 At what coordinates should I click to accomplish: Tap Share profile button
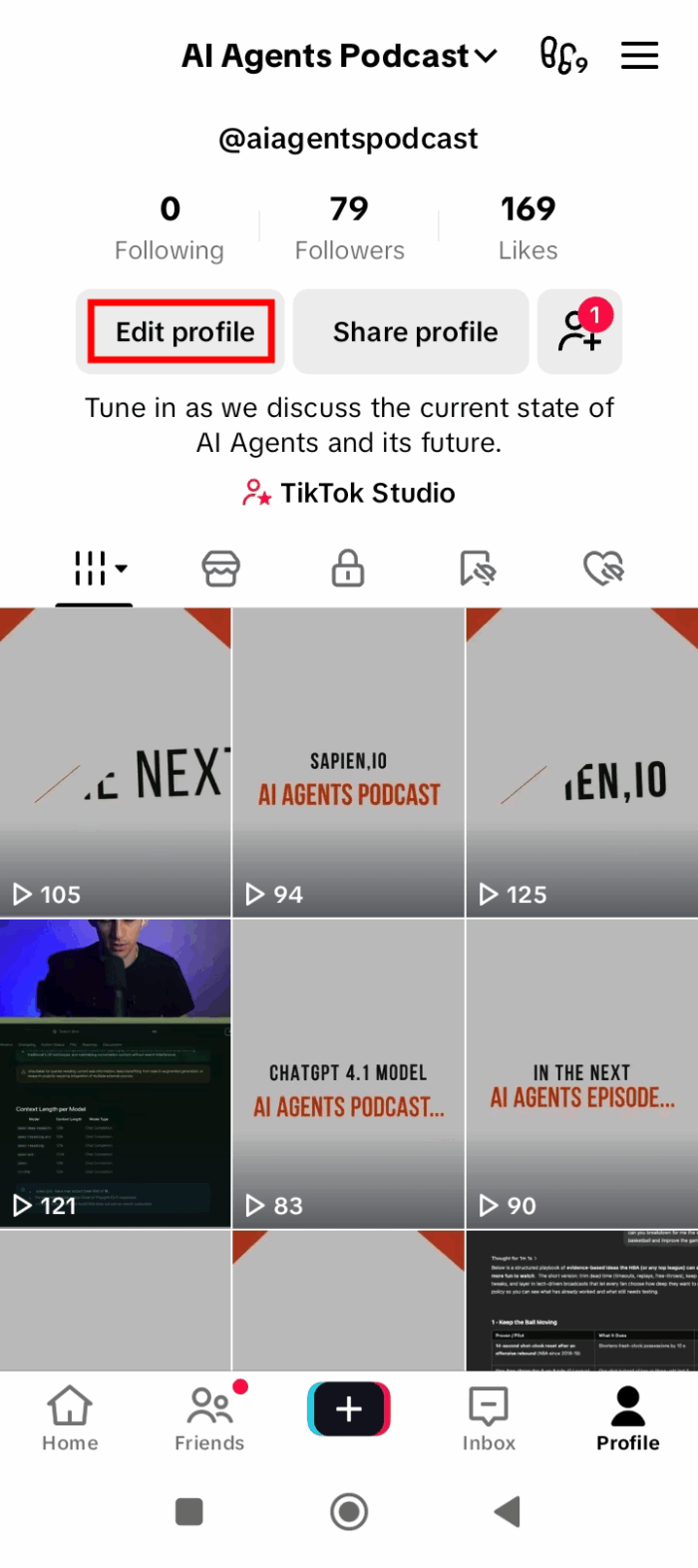point(411,332)
